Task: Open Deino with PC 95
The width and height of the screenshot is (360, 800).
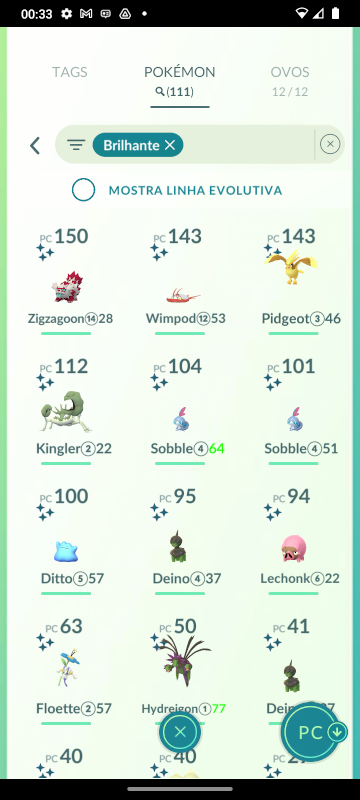Action: click(180, 541)
